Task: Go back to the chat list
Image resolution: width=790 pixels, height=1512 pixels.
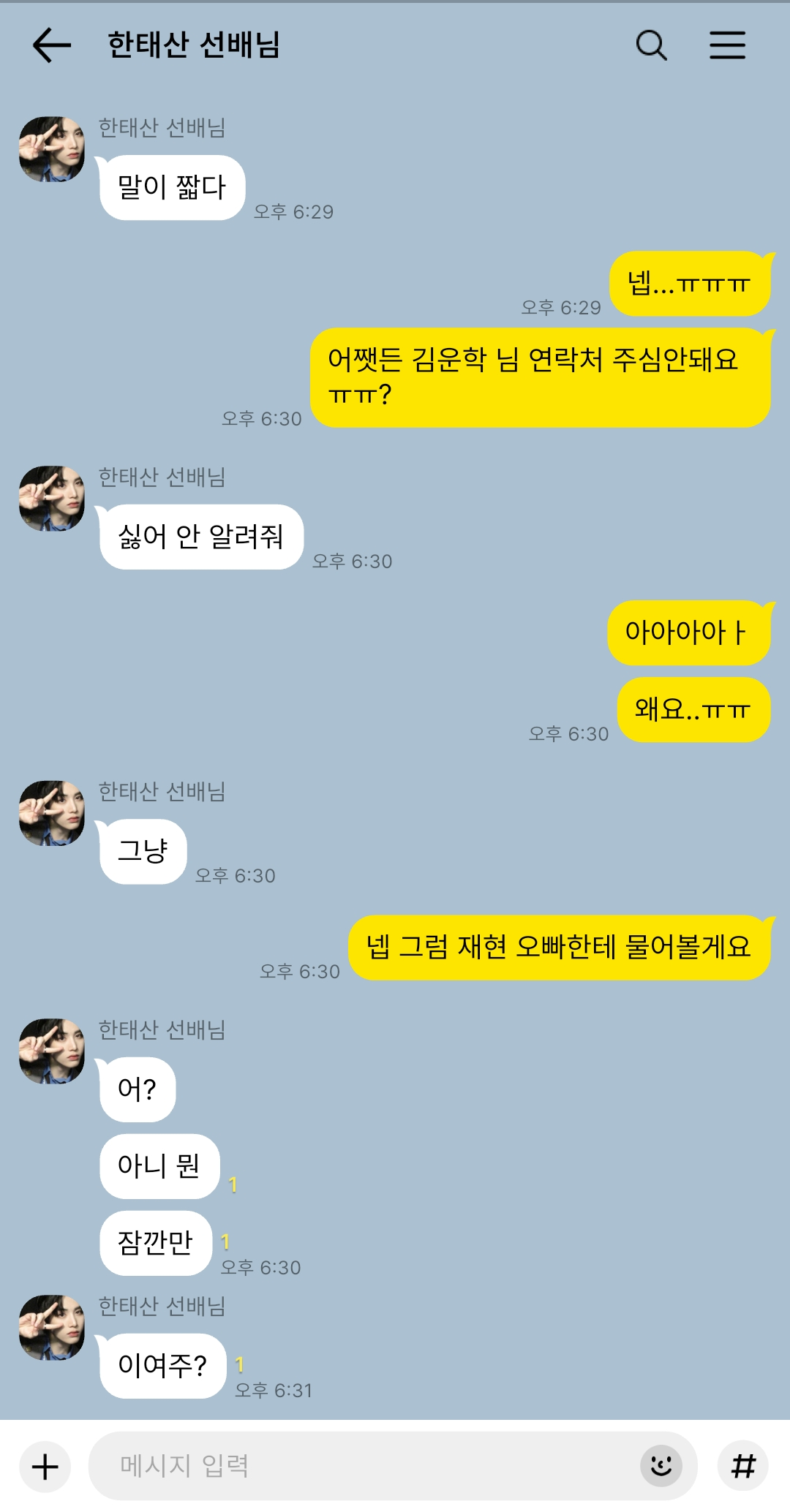Action: coord(51,45)
